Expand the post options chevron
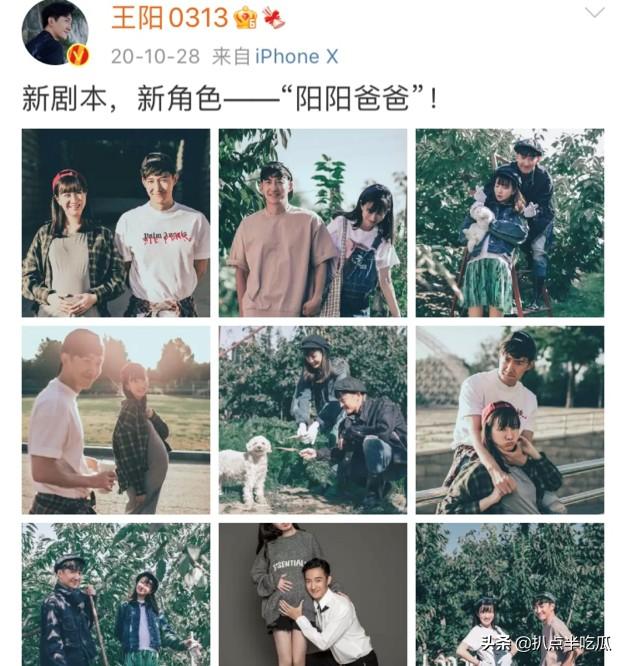This screenshot has width=626, height=666. pyautogui.click(x=594, y=13)
